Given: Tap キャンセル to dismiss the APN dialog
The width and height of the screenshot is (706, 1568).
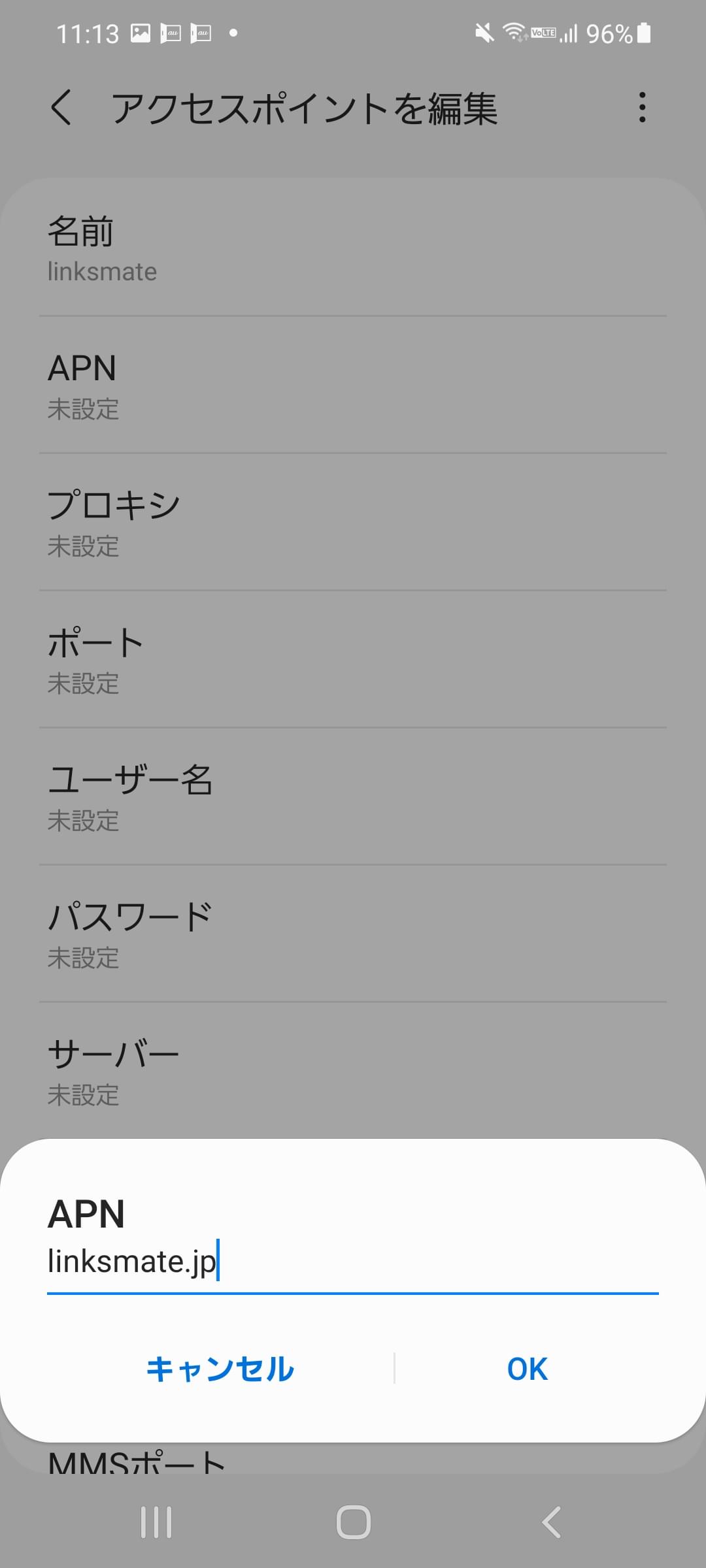Looking at the screenshot, I should [221, 1369].
